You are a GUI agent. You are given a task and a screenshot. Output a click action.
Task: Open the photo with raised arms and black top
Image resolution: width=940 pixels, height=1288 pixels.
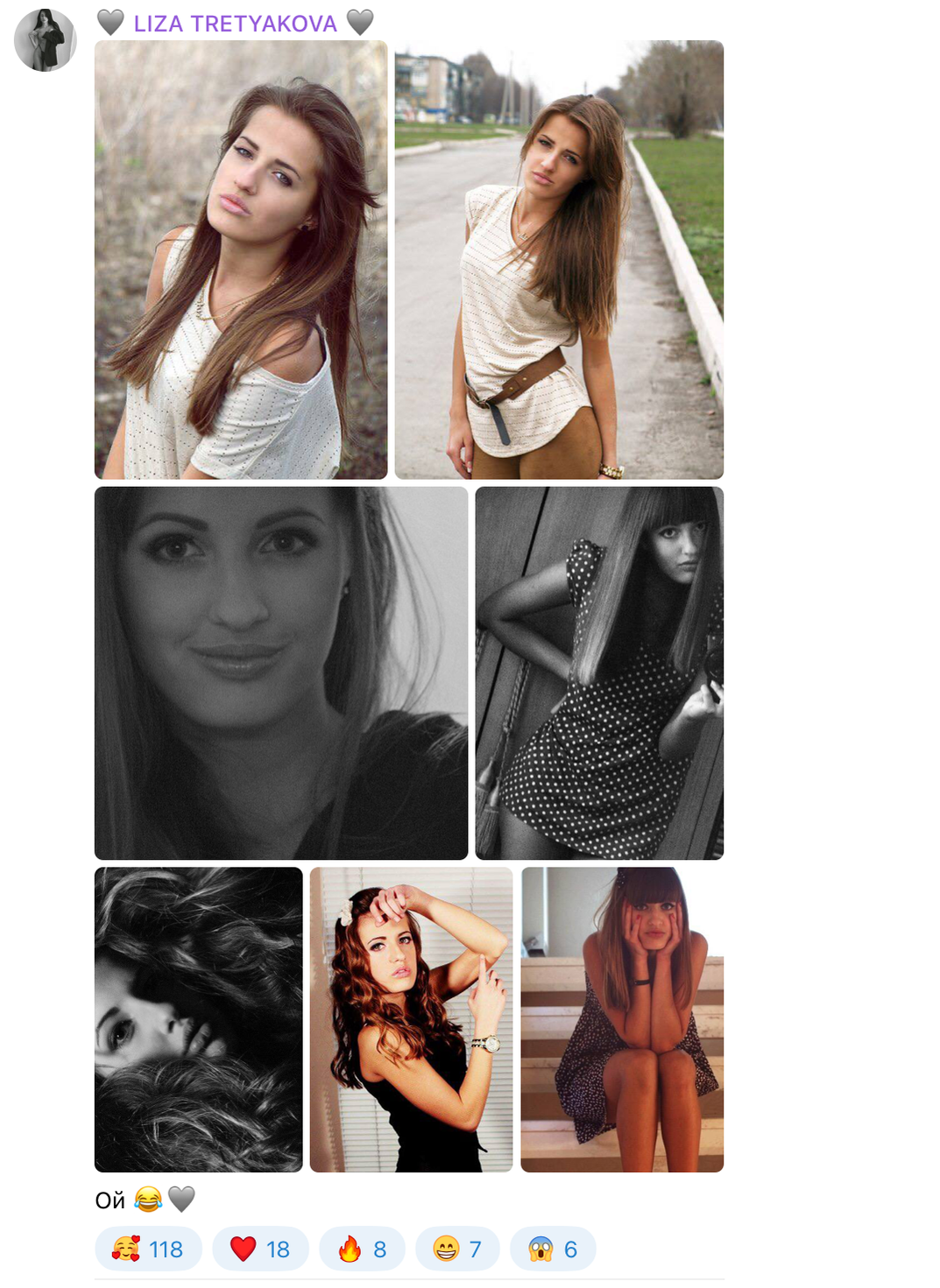(411, 1019)
